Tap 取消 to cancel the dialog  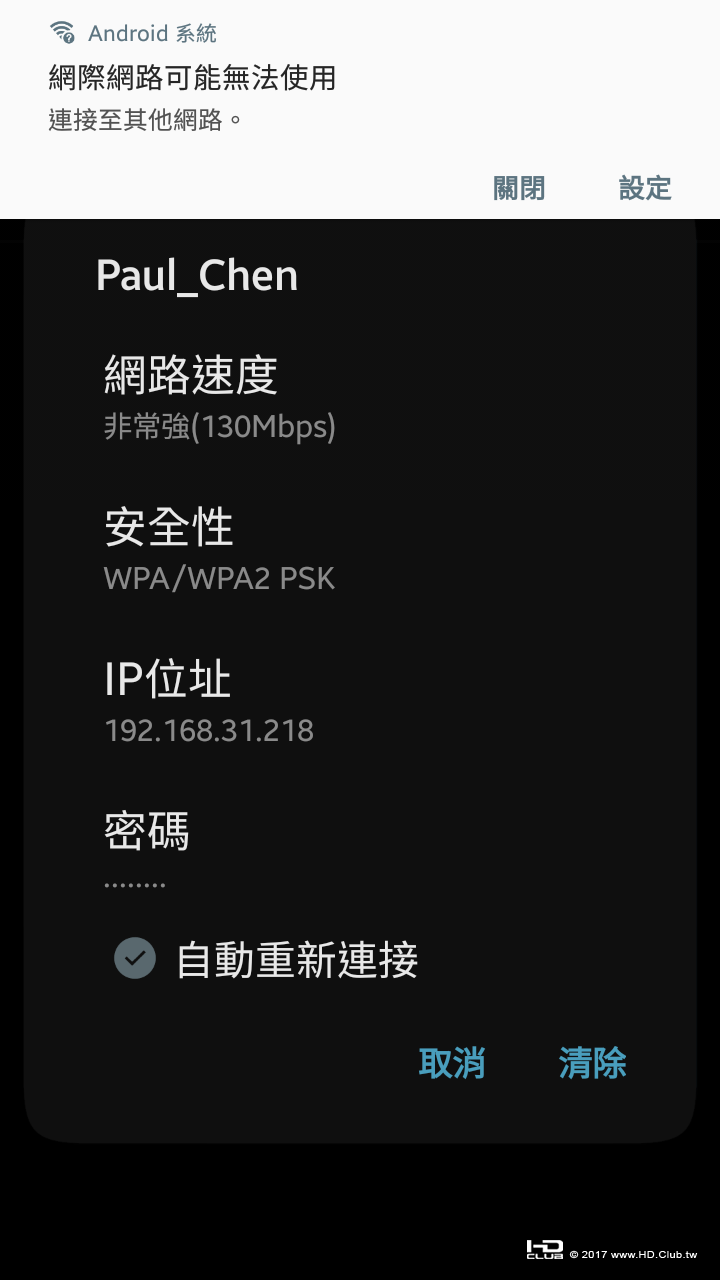[x=452, y=1062]
